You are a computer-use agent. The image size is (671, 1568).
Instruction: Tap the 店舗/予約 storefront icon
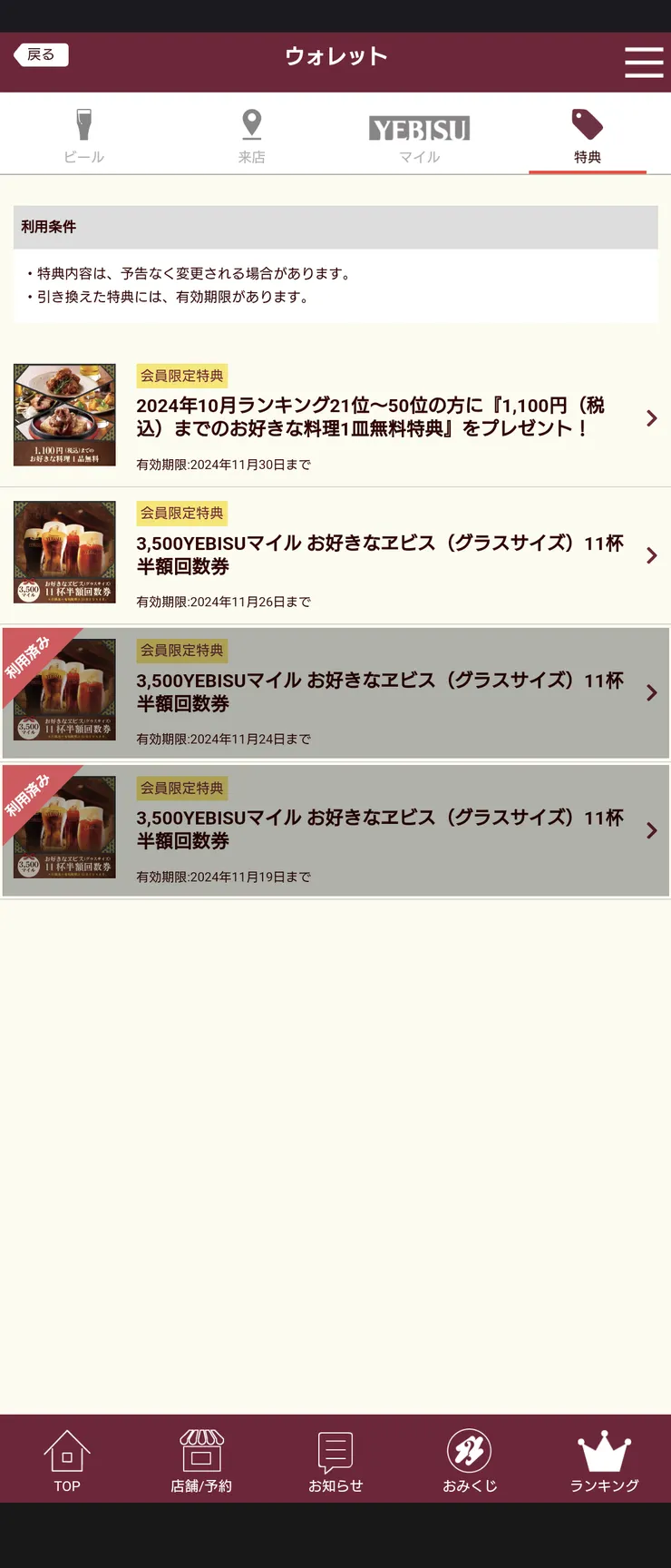click(199, 1453)
